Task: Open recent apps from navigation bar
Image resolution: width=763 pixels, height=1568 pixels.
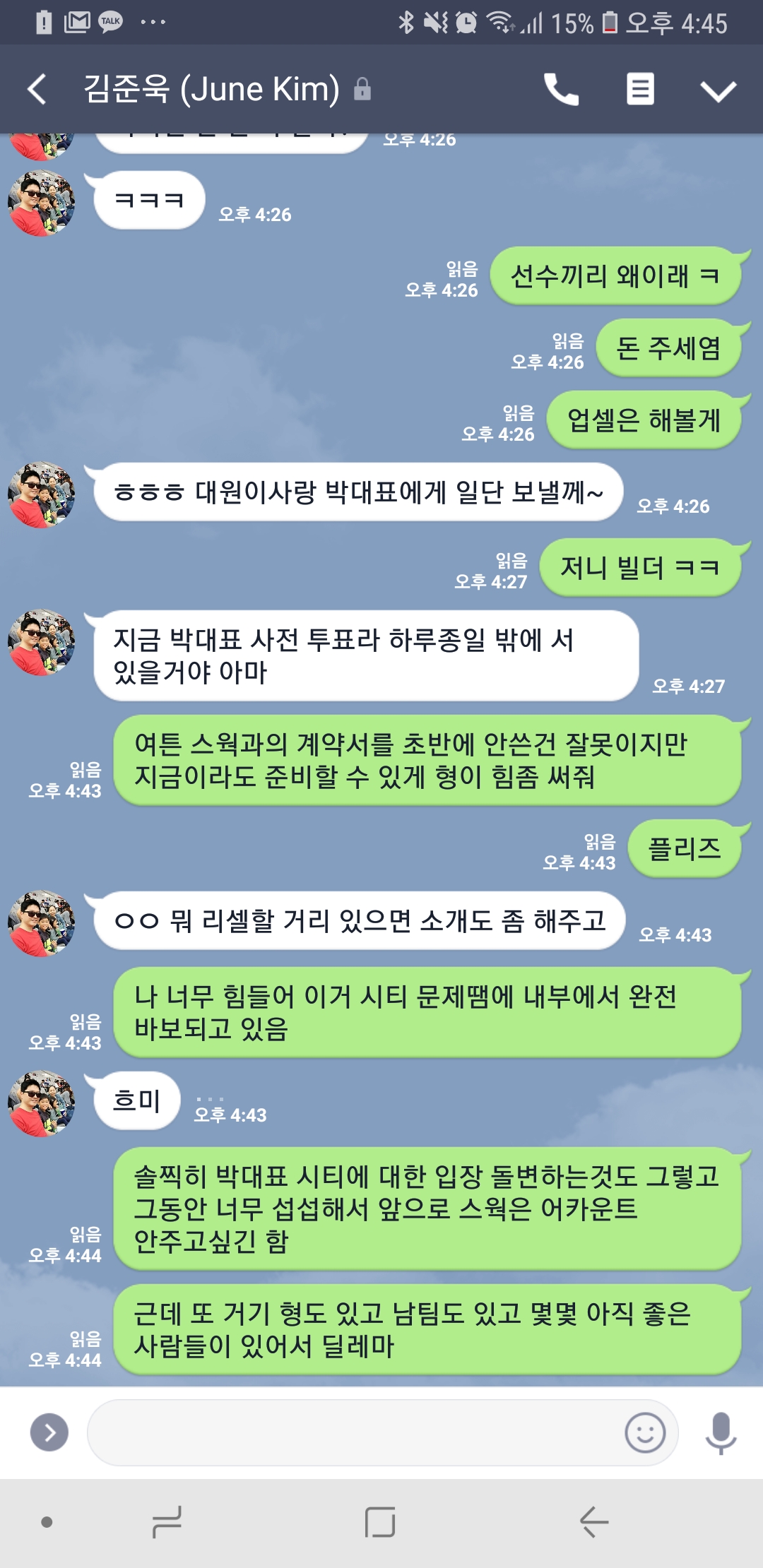Action: pos(167,1522)
